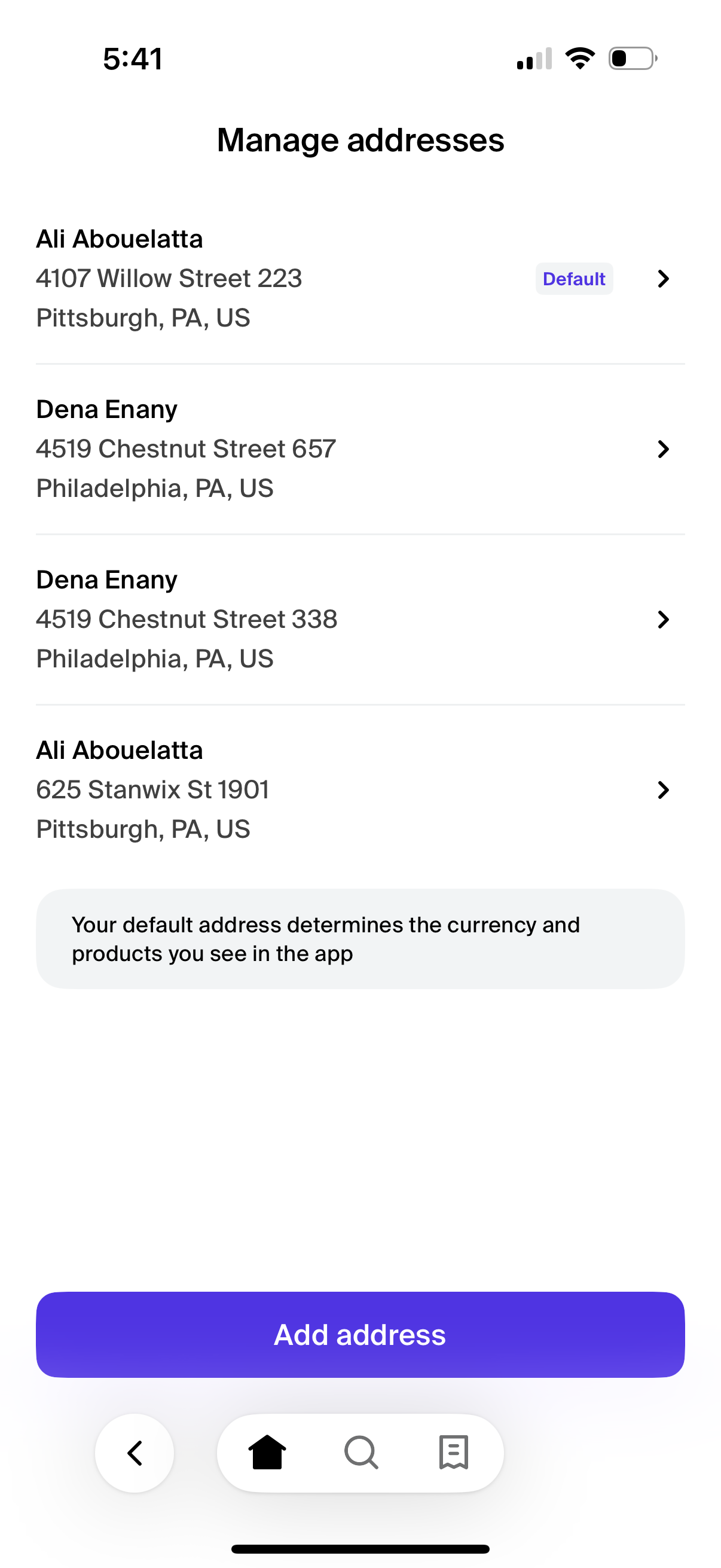Open details for 4107 Willow Street 223 address

pyautogui.click(x=663, y=278)
